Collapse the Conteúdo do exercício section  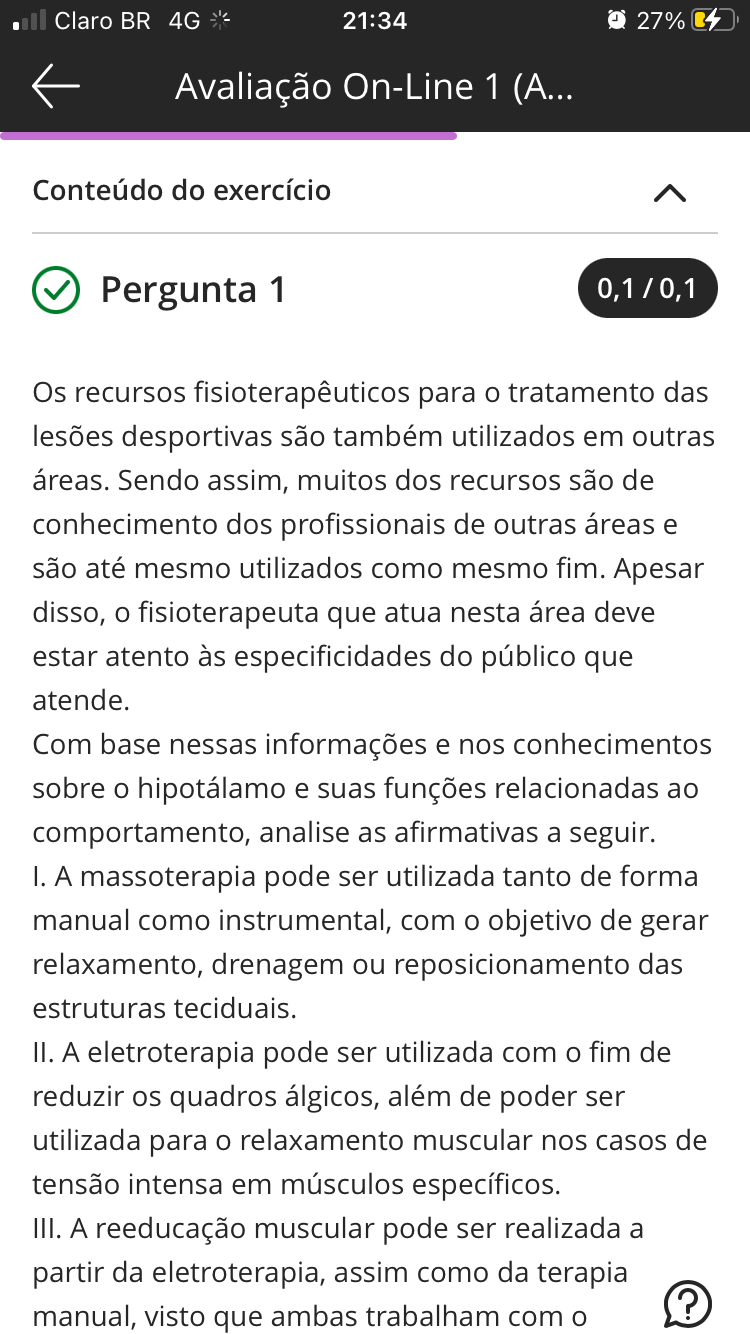pos(669,193)
